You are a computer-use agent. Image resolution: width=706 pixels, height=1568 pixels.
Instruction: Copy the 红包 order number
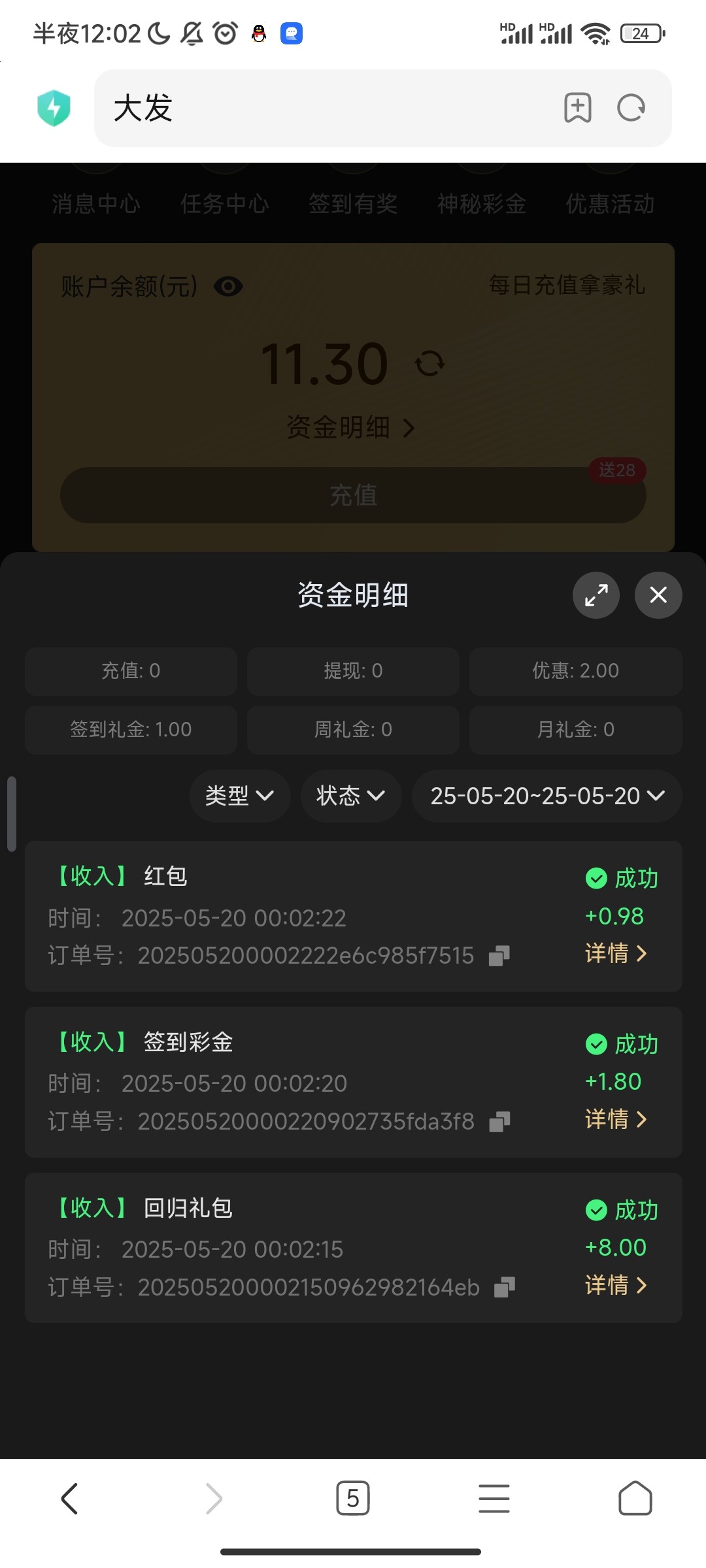499,956
